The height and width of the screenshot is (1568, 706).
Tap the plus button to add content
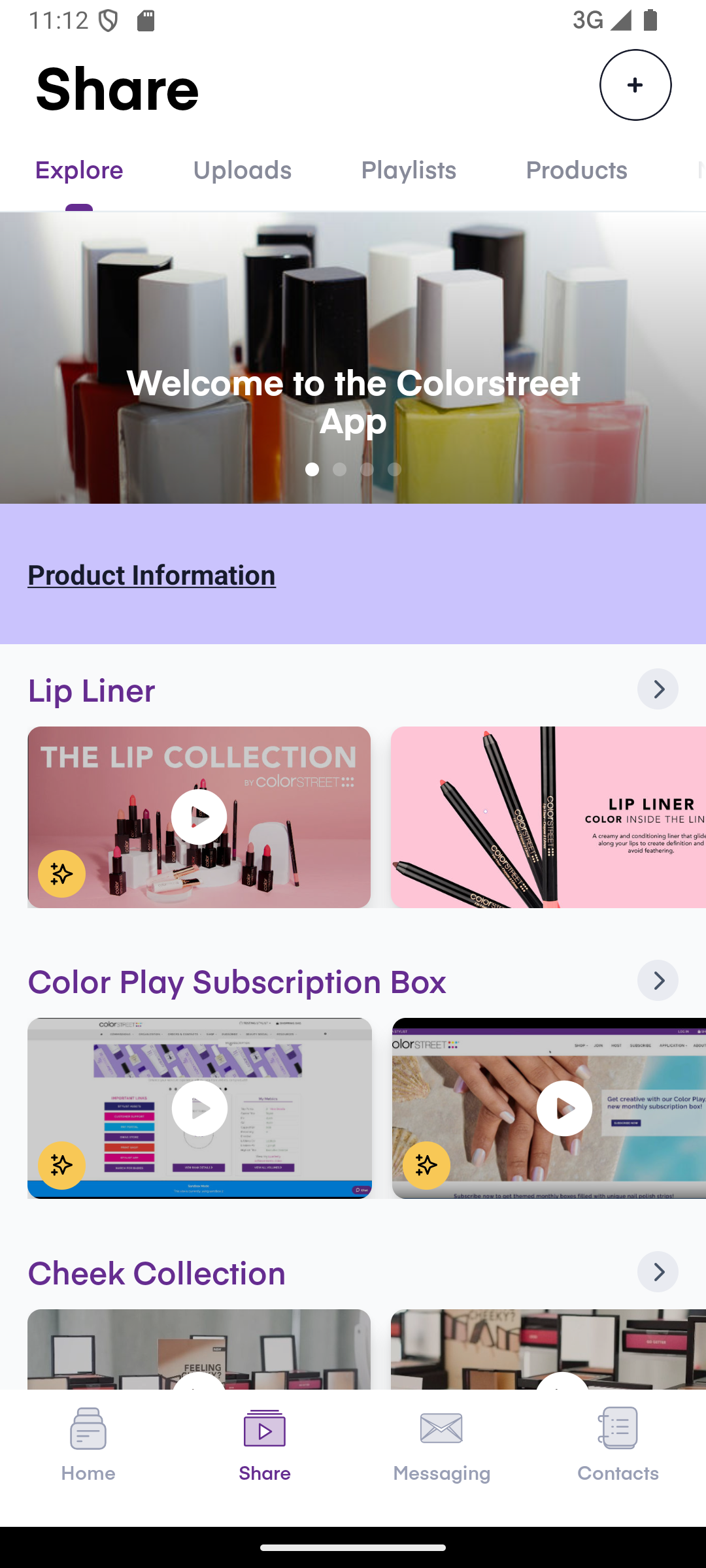tap(635, 85)
